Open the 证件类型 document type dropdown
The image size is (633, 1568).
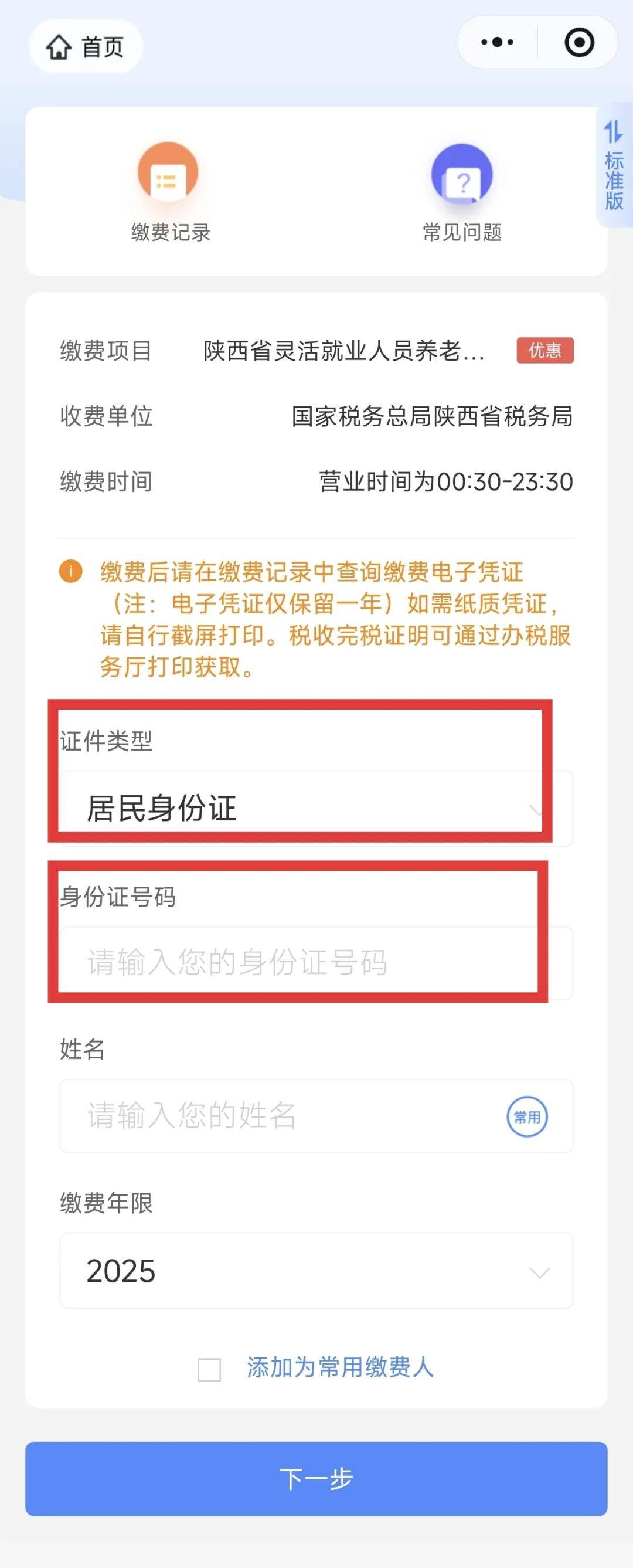(316, 810)
